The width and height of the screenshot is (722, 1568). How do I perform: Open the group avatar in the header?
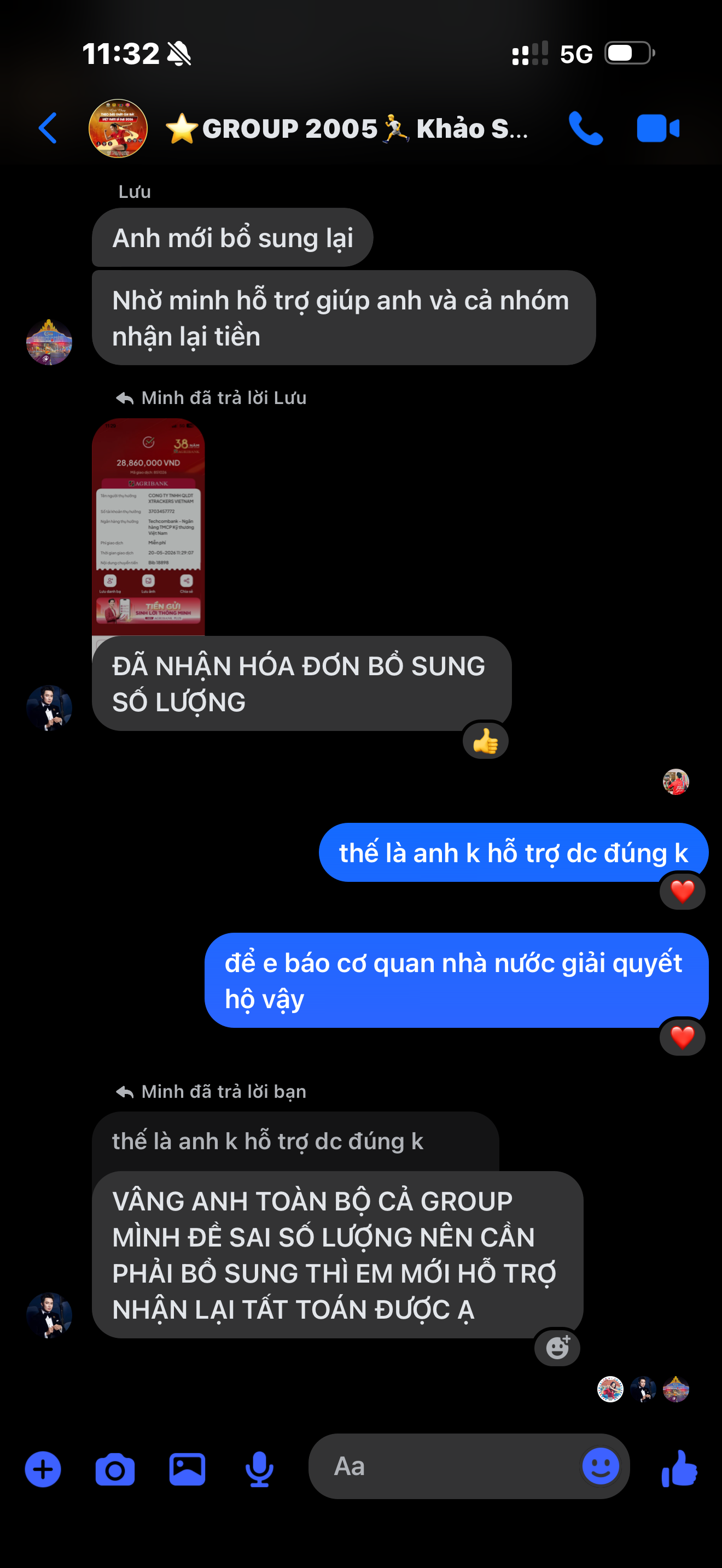pyautogui.click(x=118, y=128)
